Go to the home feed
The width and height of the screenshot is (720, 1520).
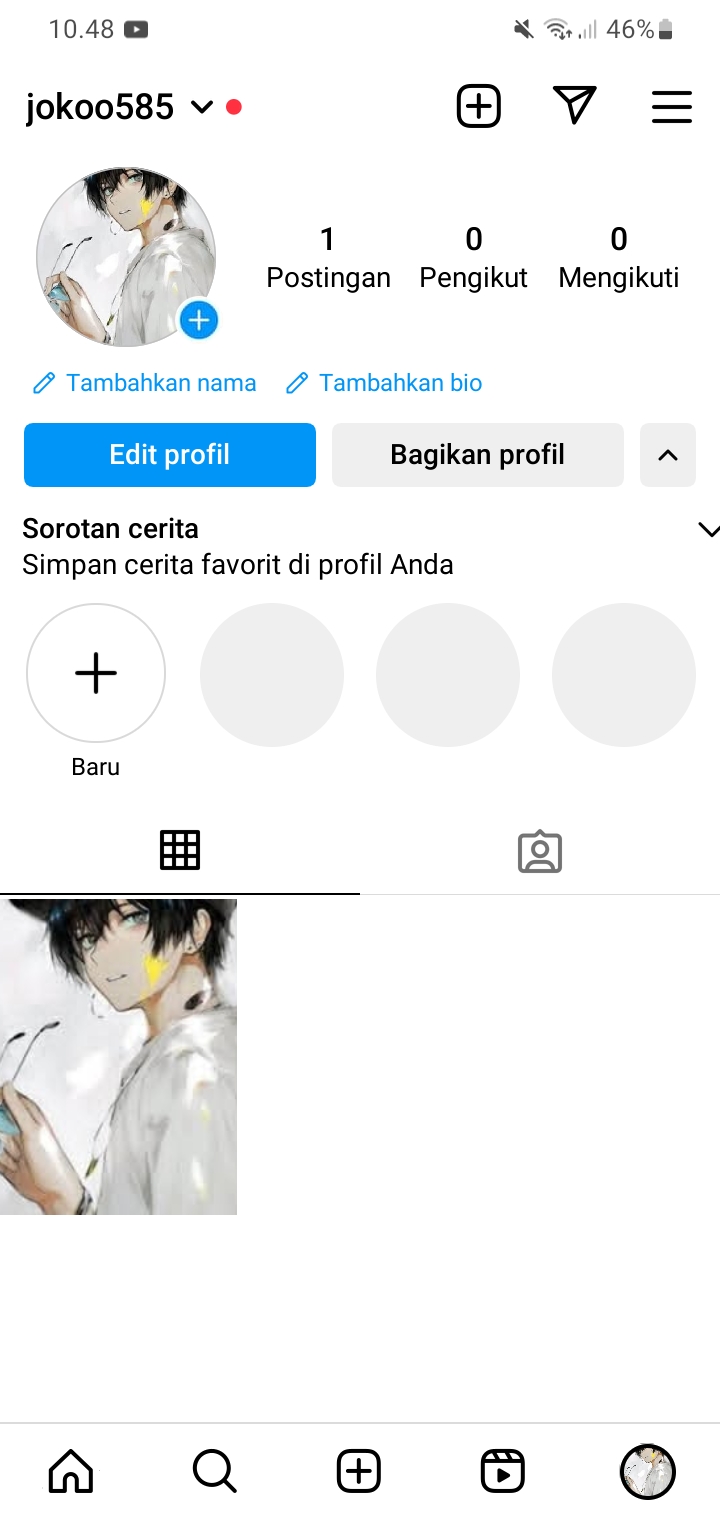(x=71, y=1471)
